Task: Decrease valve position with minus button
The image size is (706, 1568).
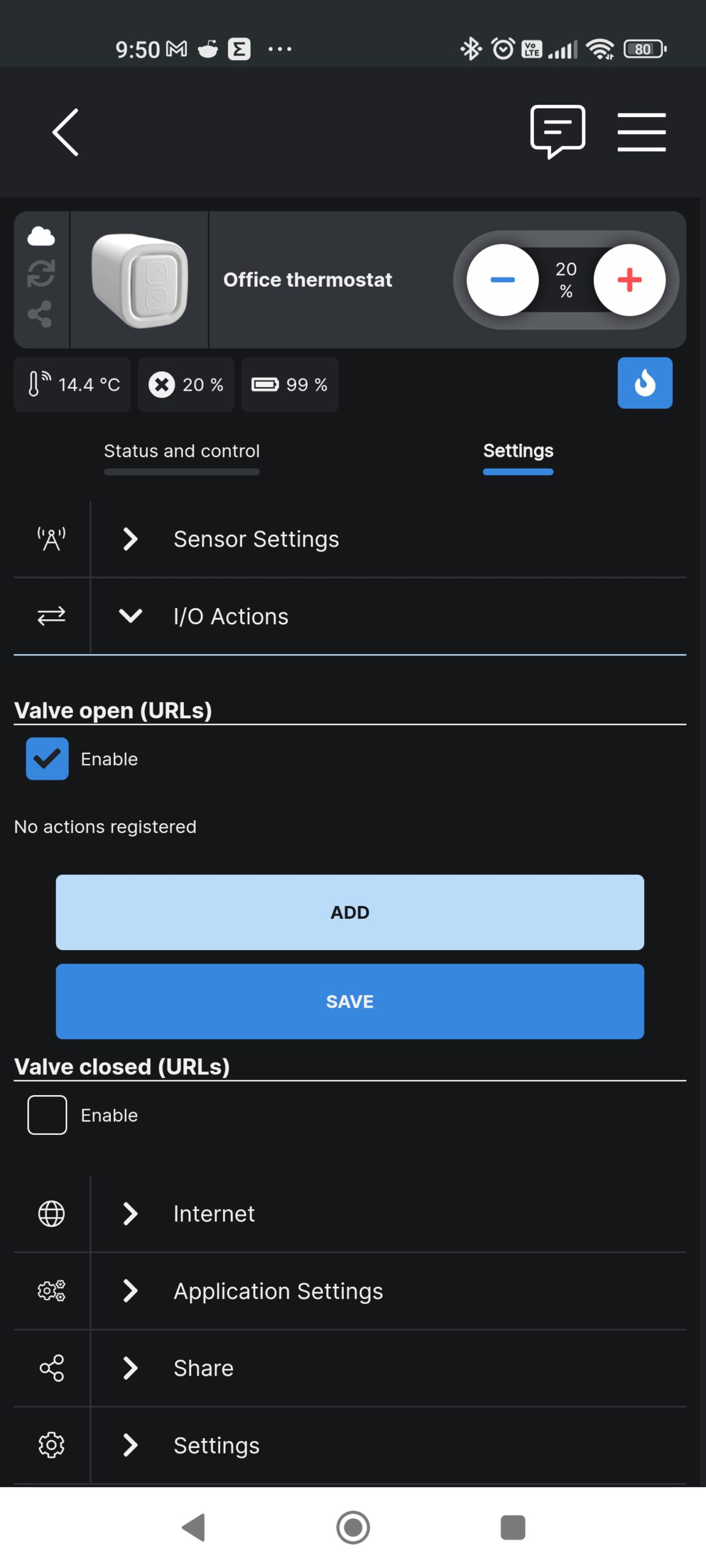Action: pyautogui.click(x=503, y=280)
